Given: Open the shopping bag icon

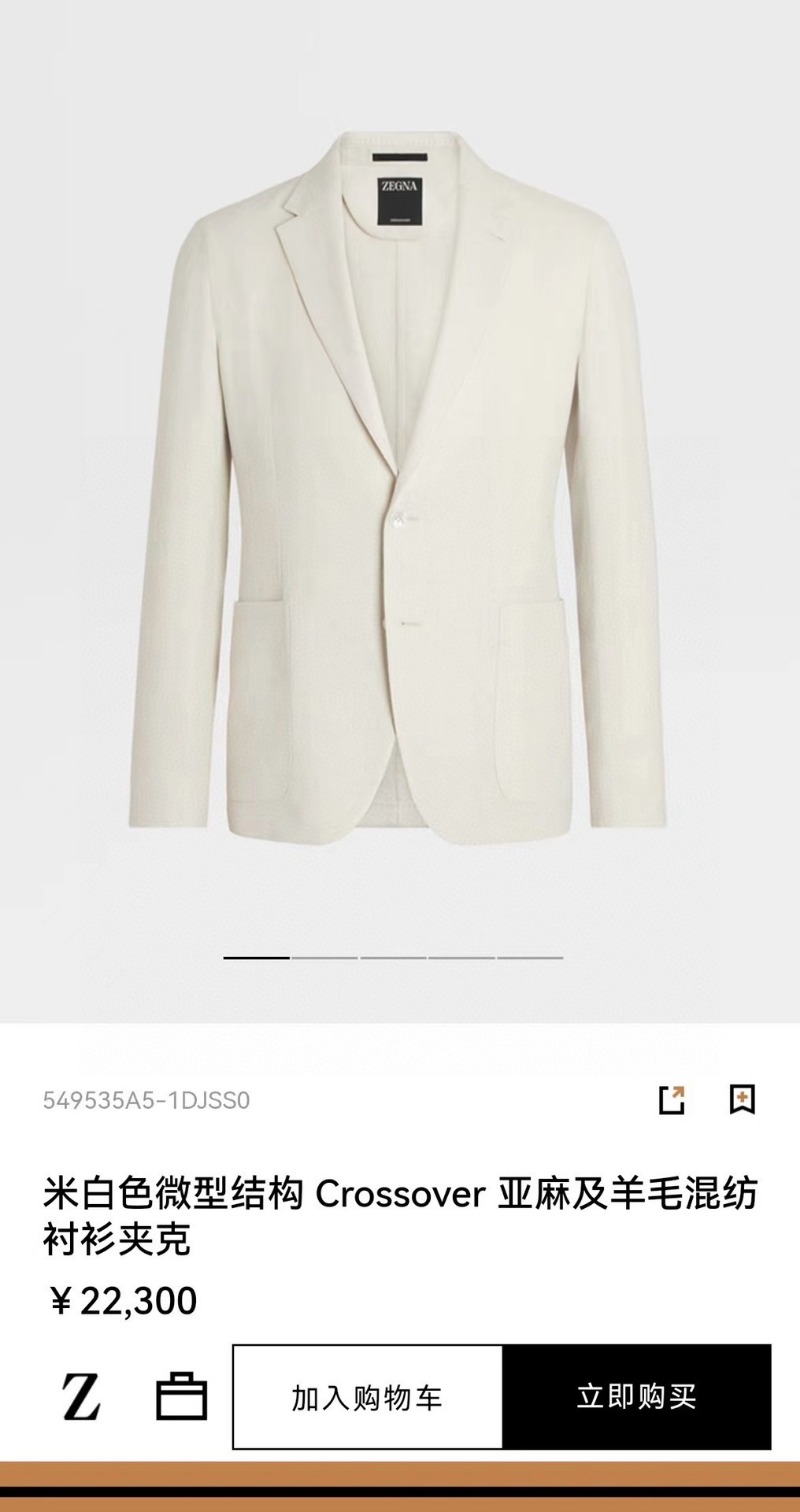Looking at the screenshot, I should point(181,1396).
